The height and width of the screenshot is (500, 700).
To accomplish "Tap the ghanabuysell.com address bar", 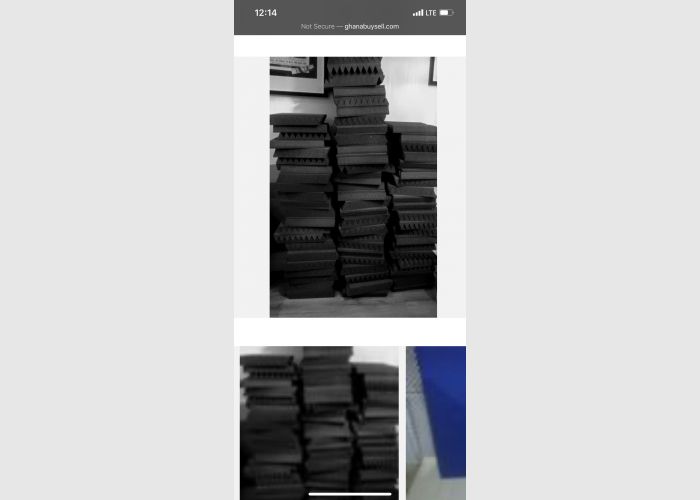I will pyautogui.click(x=350, y=27).
